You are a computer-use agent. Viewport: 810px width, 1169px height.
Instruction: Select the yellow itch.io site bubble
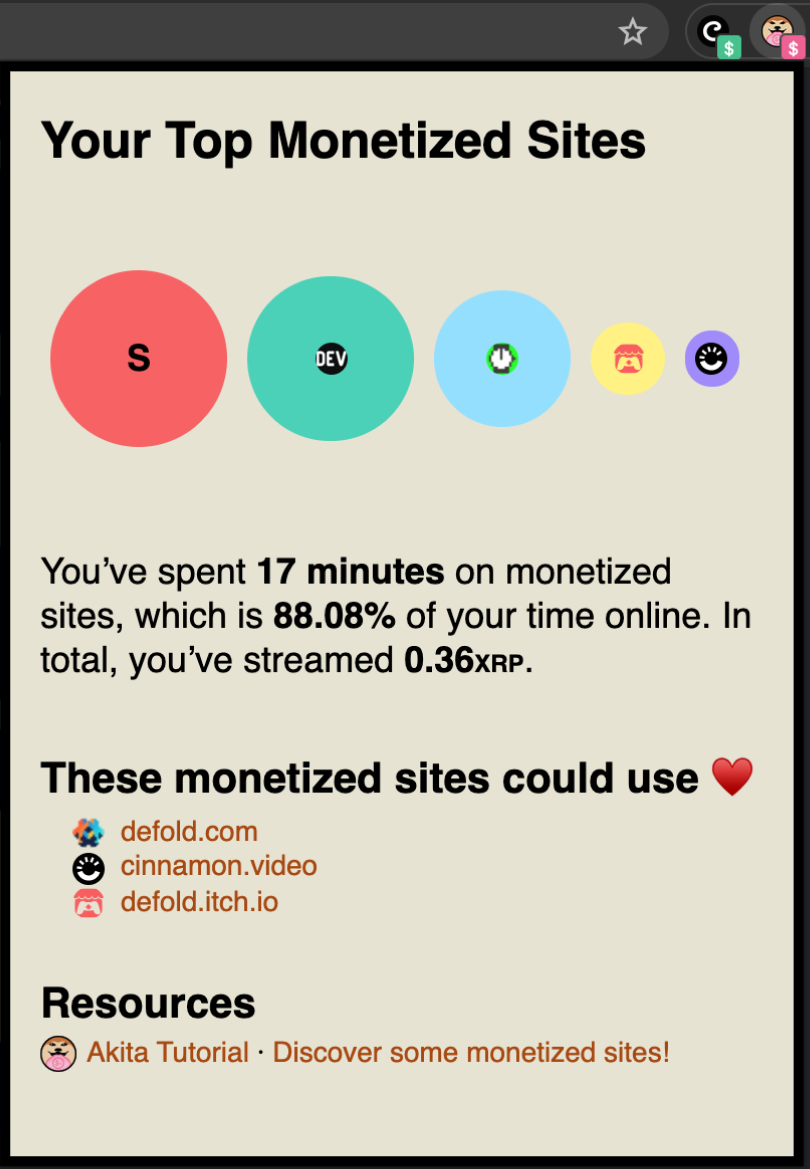[x=627, y=358]
